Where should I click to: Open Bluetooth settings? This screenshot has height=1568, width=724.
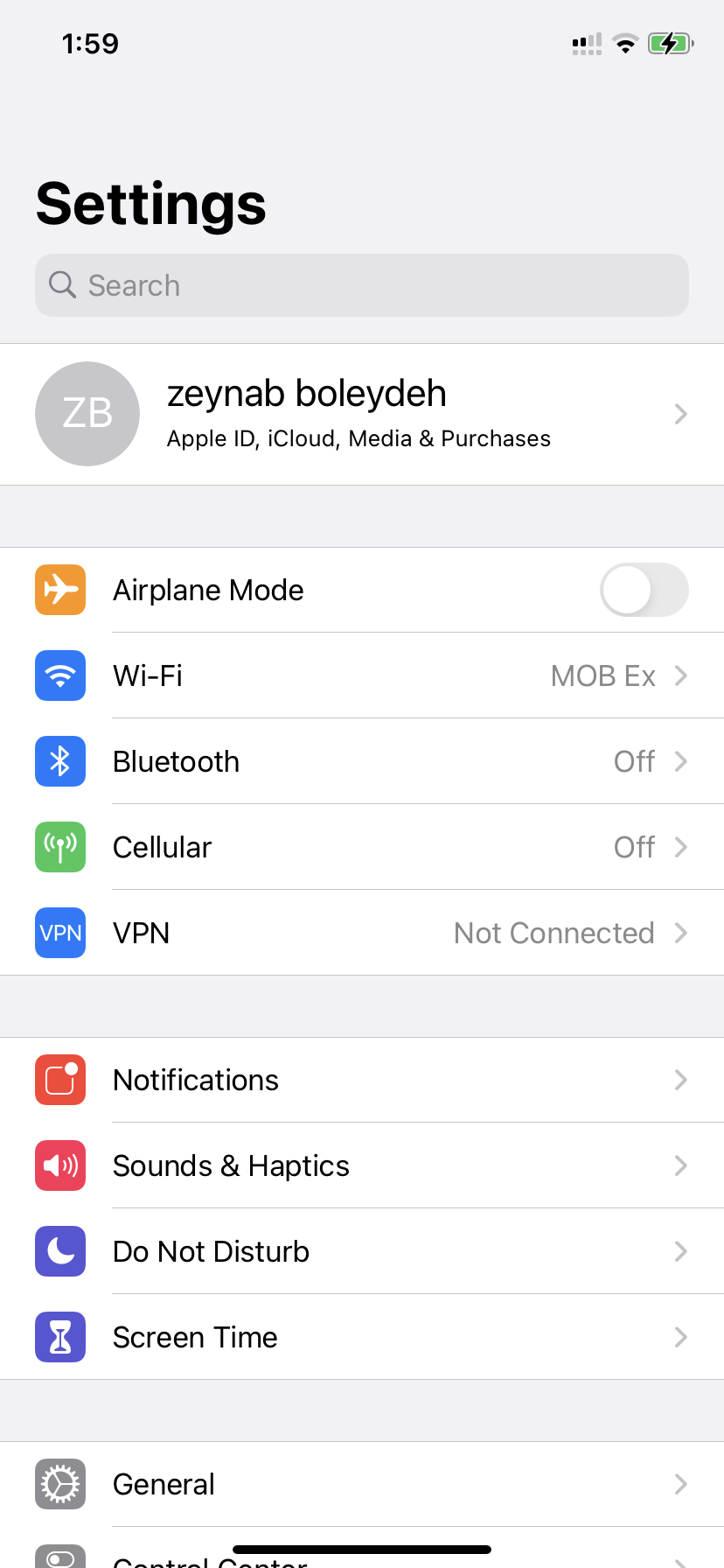(362, 761)
